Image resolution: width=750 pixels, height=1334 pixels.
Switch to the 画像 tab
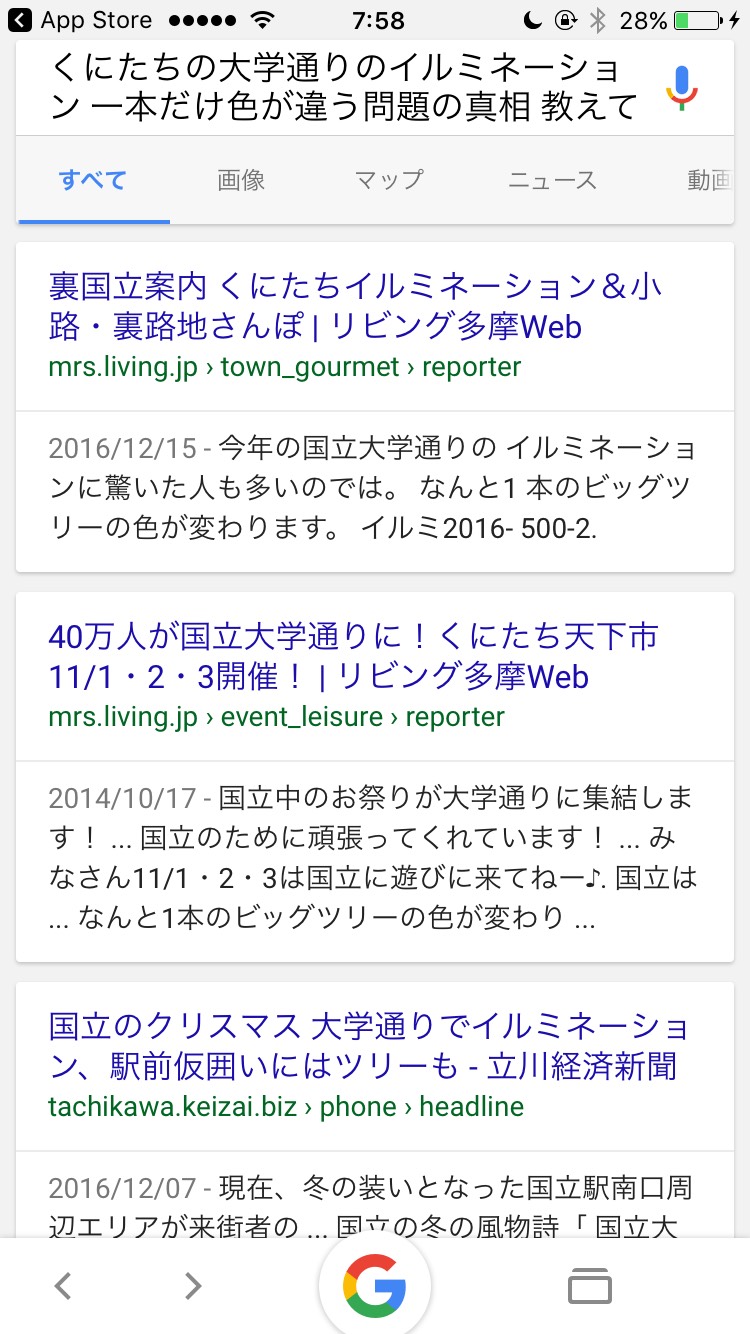pos(241,180)
